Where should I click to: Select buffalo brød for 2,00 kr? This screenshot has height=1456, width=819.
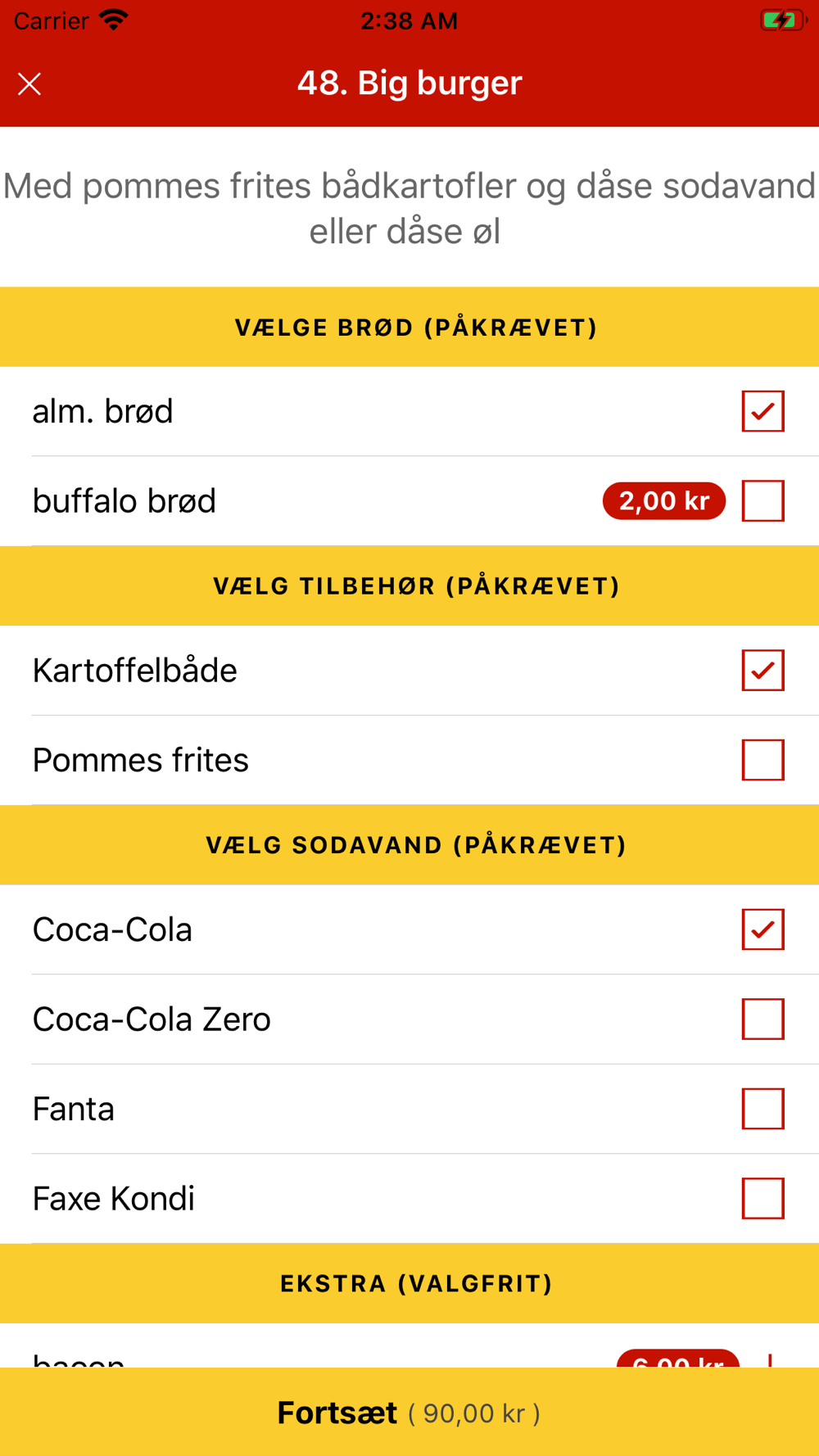click(x=762, y=500)
